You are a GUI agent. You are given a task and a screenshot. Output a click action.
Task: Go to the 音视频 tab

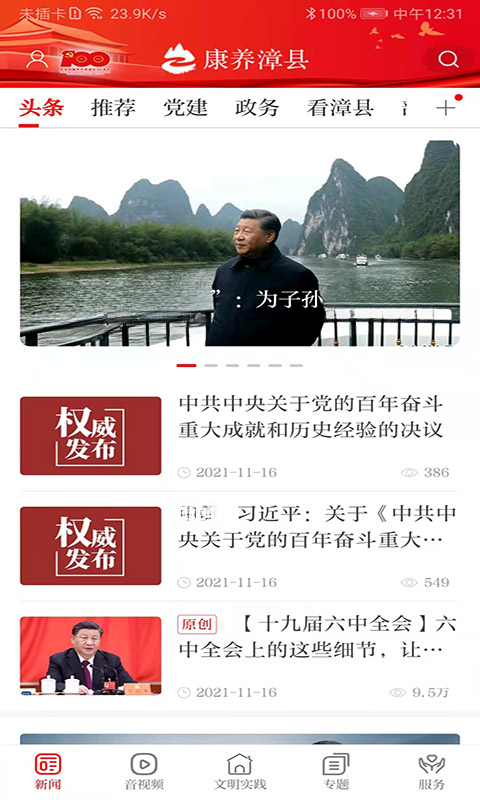[144, 771]
